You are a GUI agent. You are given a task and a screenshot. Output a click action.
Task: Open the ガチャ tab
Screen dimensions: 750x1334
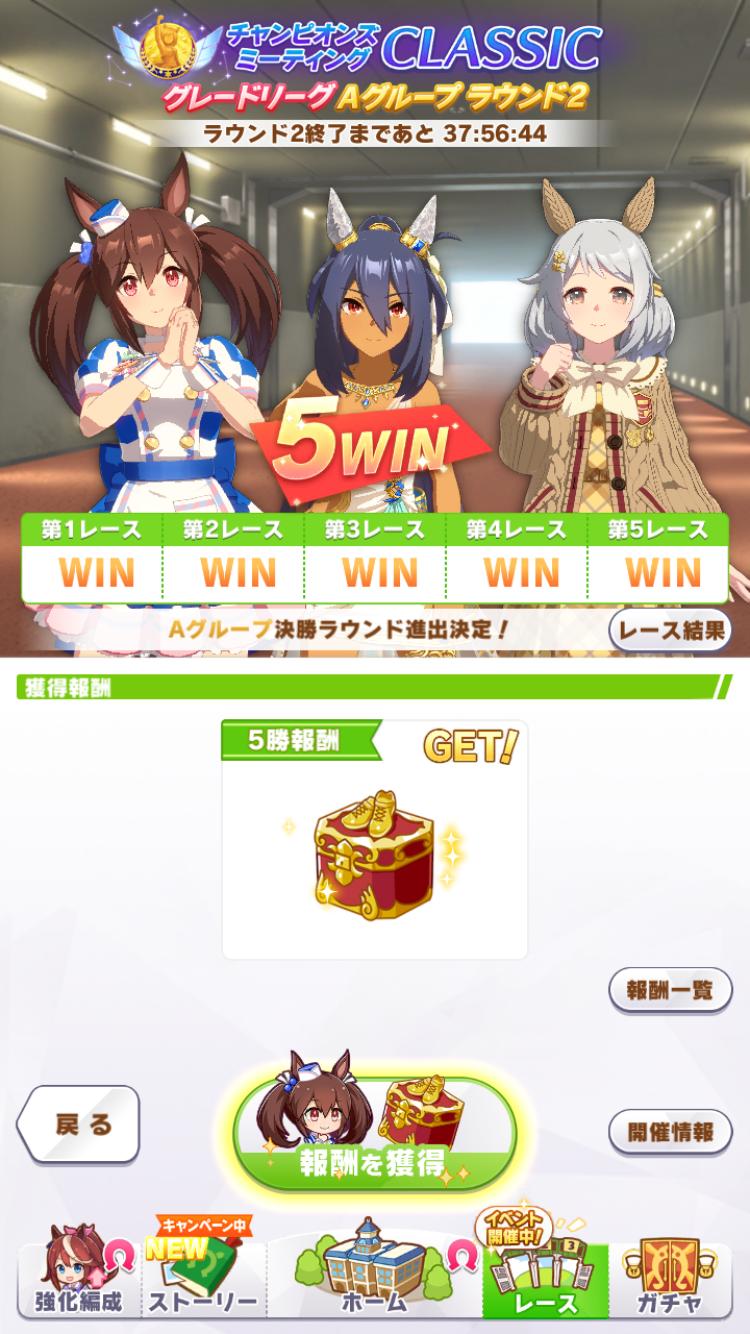pyautogui.click(x=672, y=1280)
